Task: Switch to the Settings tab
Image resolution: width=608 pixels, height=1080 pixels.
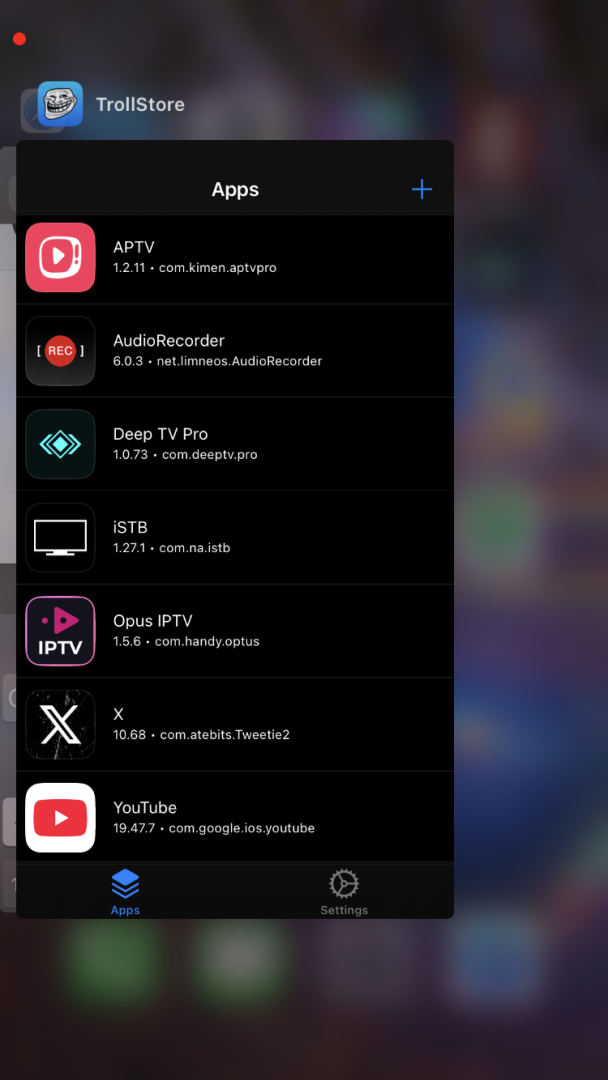Action: coord(344,892)
